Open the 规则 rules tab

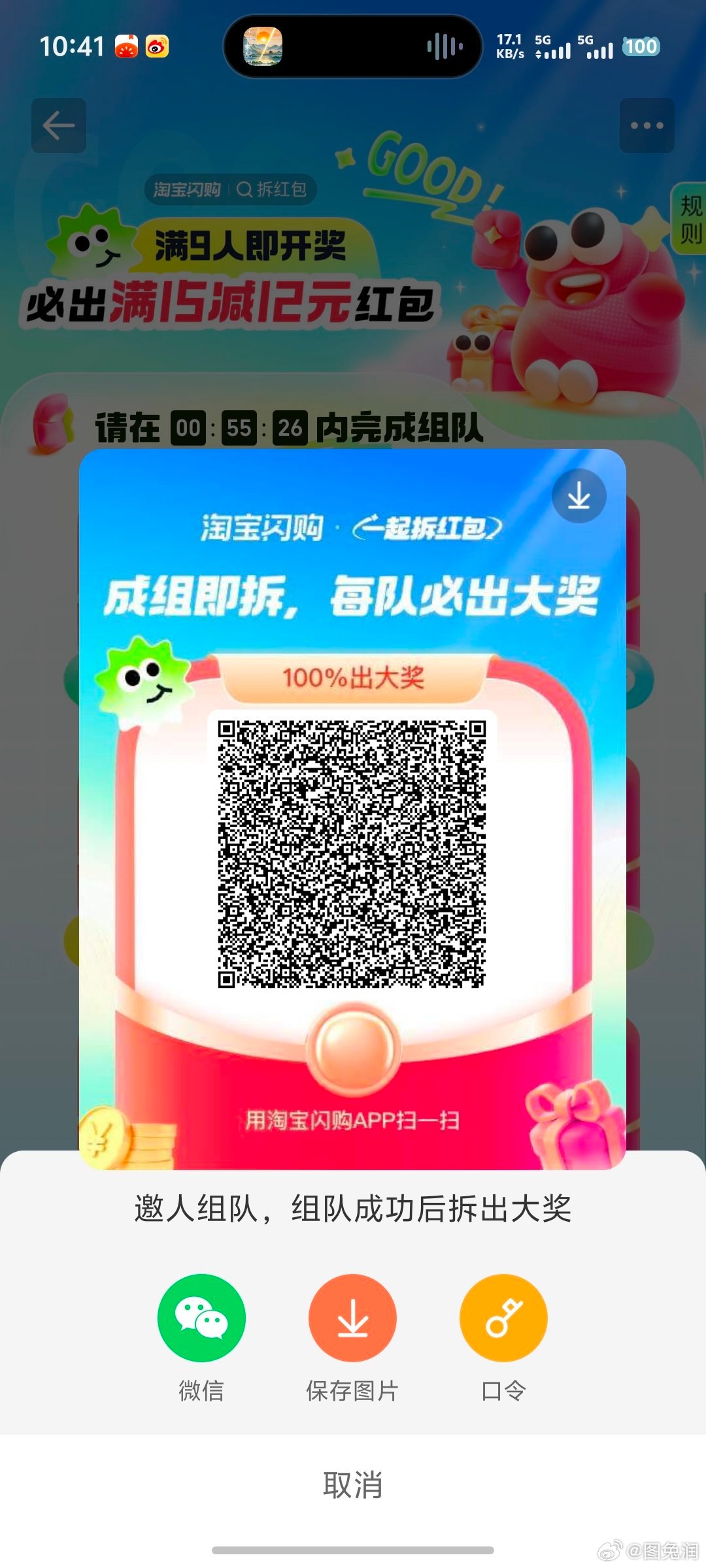pyautogui.click(x=690, y=219)
